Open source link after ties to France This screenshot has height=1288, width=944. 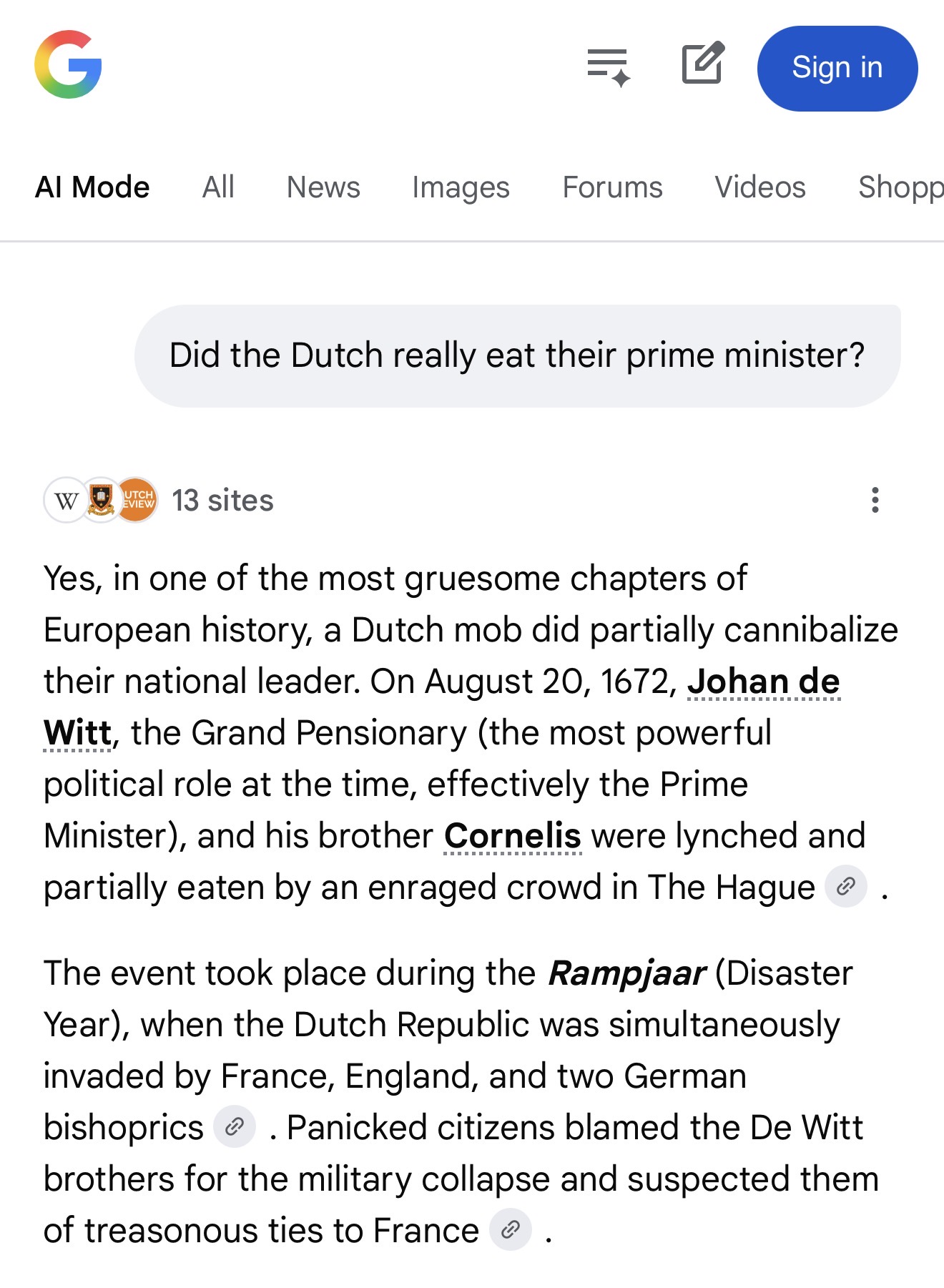[x=510, y=1231]
